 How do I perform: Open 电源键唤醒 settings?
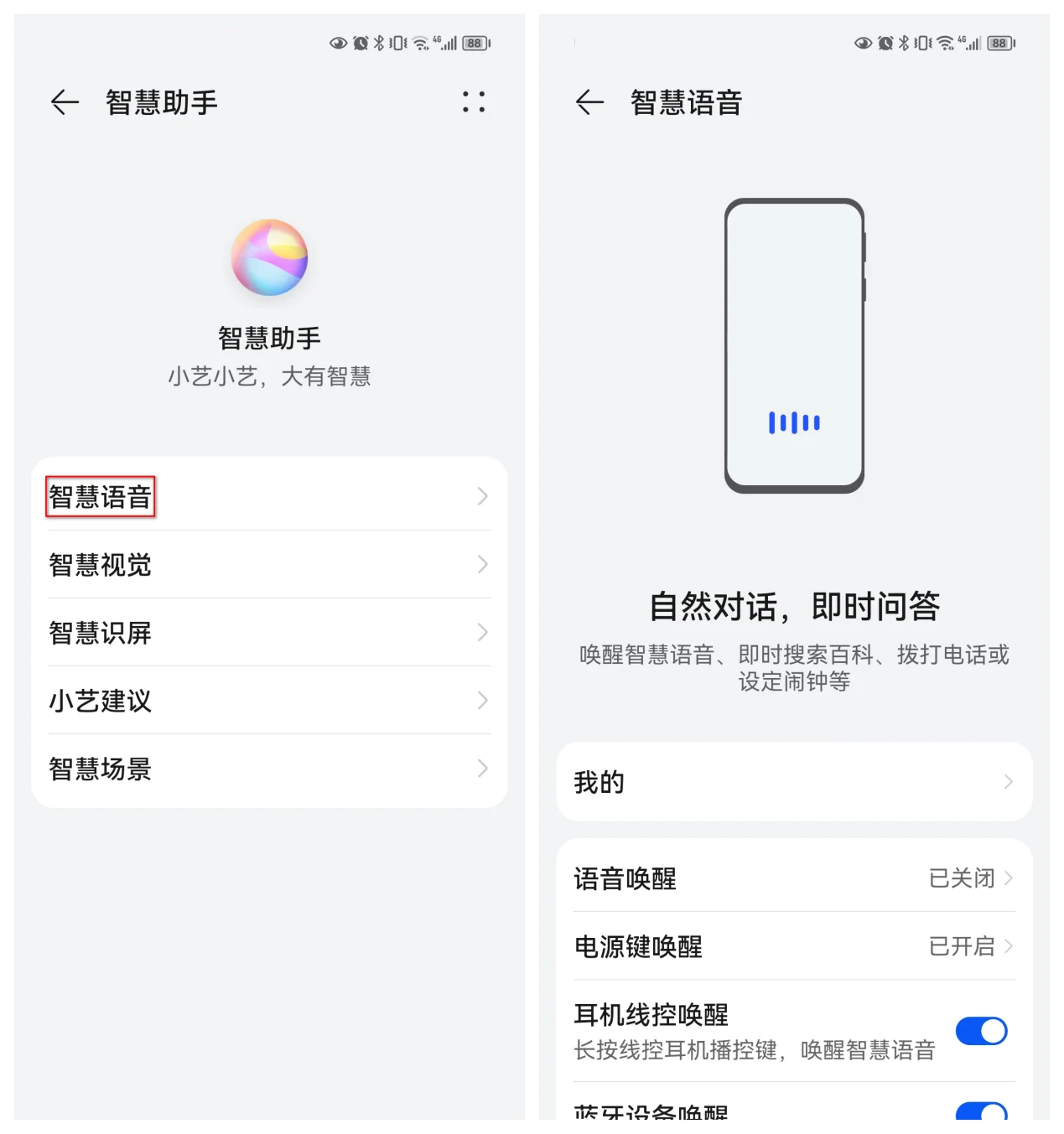pyautogui.click(x=793, y=946)
